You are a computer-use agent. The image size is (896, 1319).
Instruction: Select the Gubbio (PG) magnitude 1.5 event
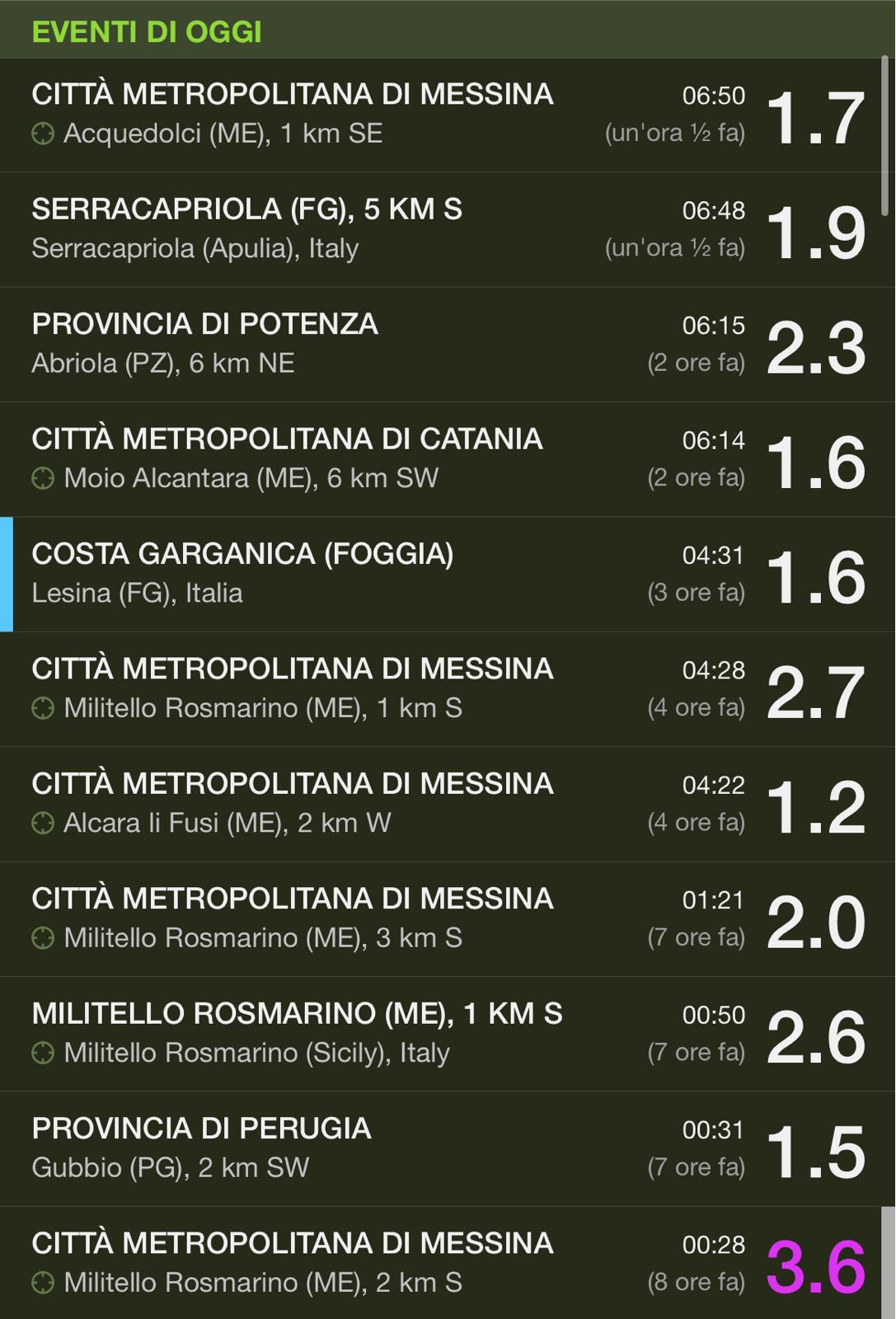445,1148
